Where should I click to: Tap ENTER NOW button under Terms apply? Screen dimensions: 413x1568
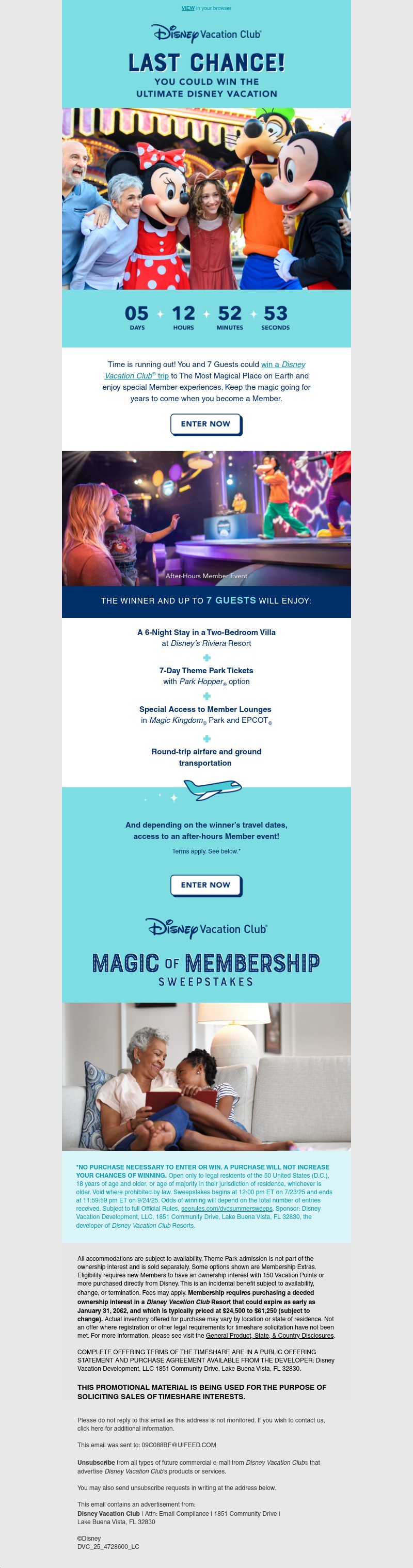tap(205, 884)
